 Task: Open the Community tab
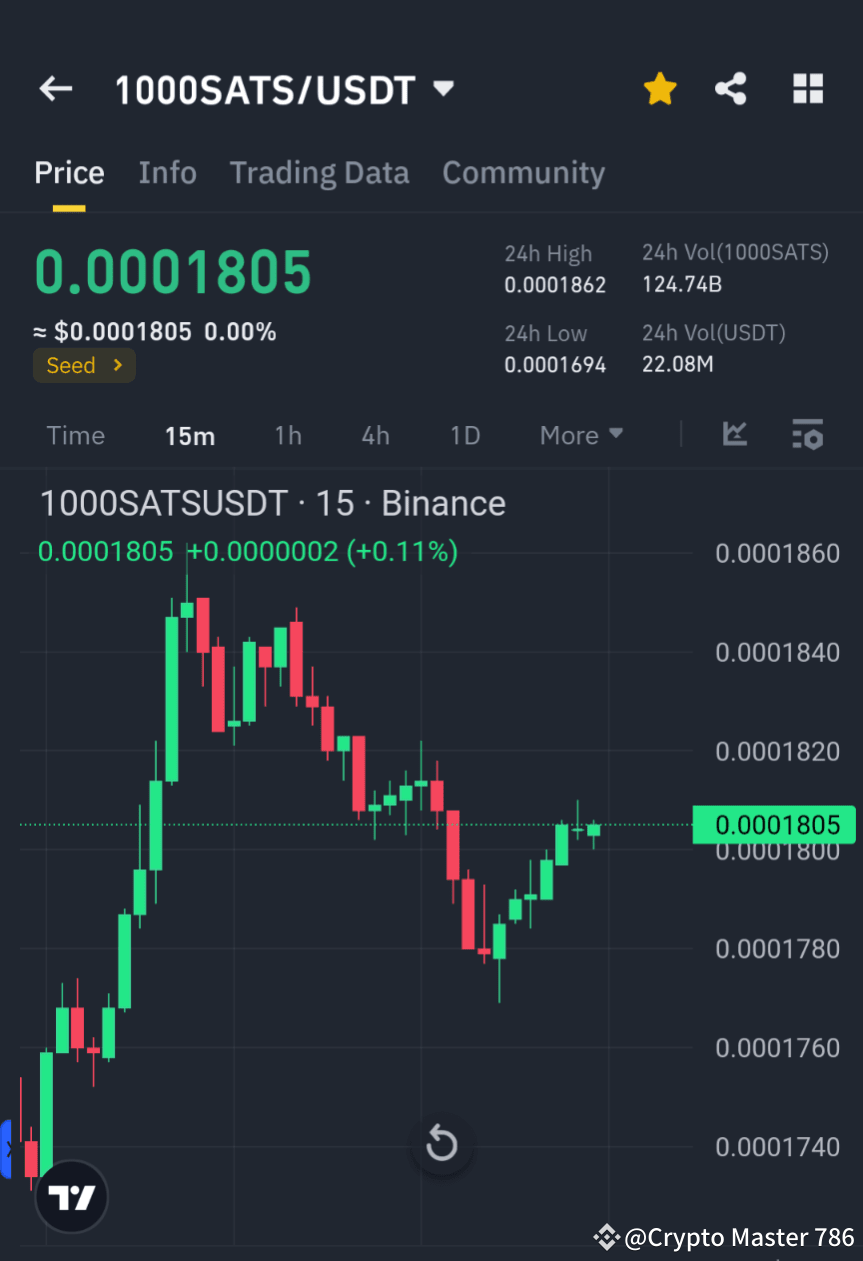point(523,172)
